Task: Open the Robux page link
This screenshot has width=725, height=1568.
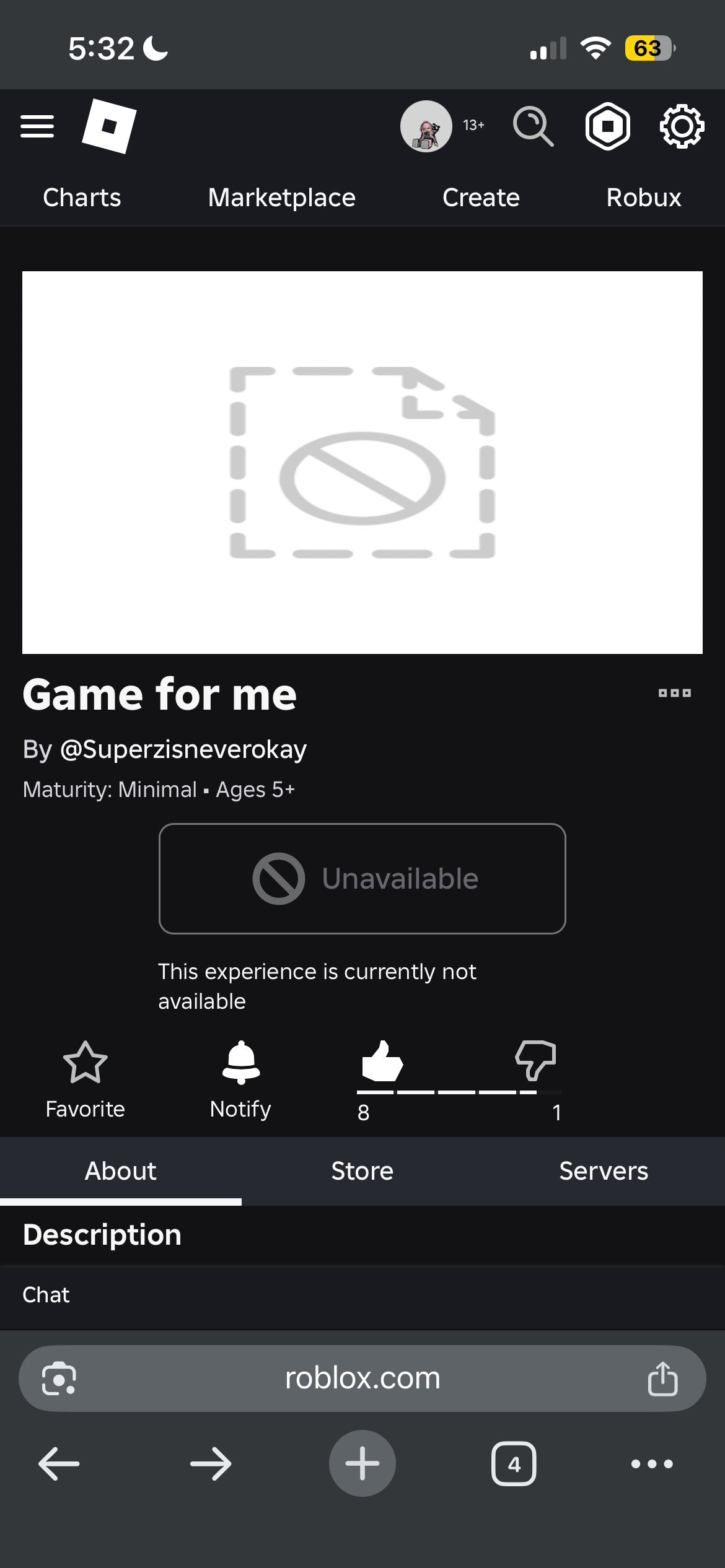Action: point(644,198)
